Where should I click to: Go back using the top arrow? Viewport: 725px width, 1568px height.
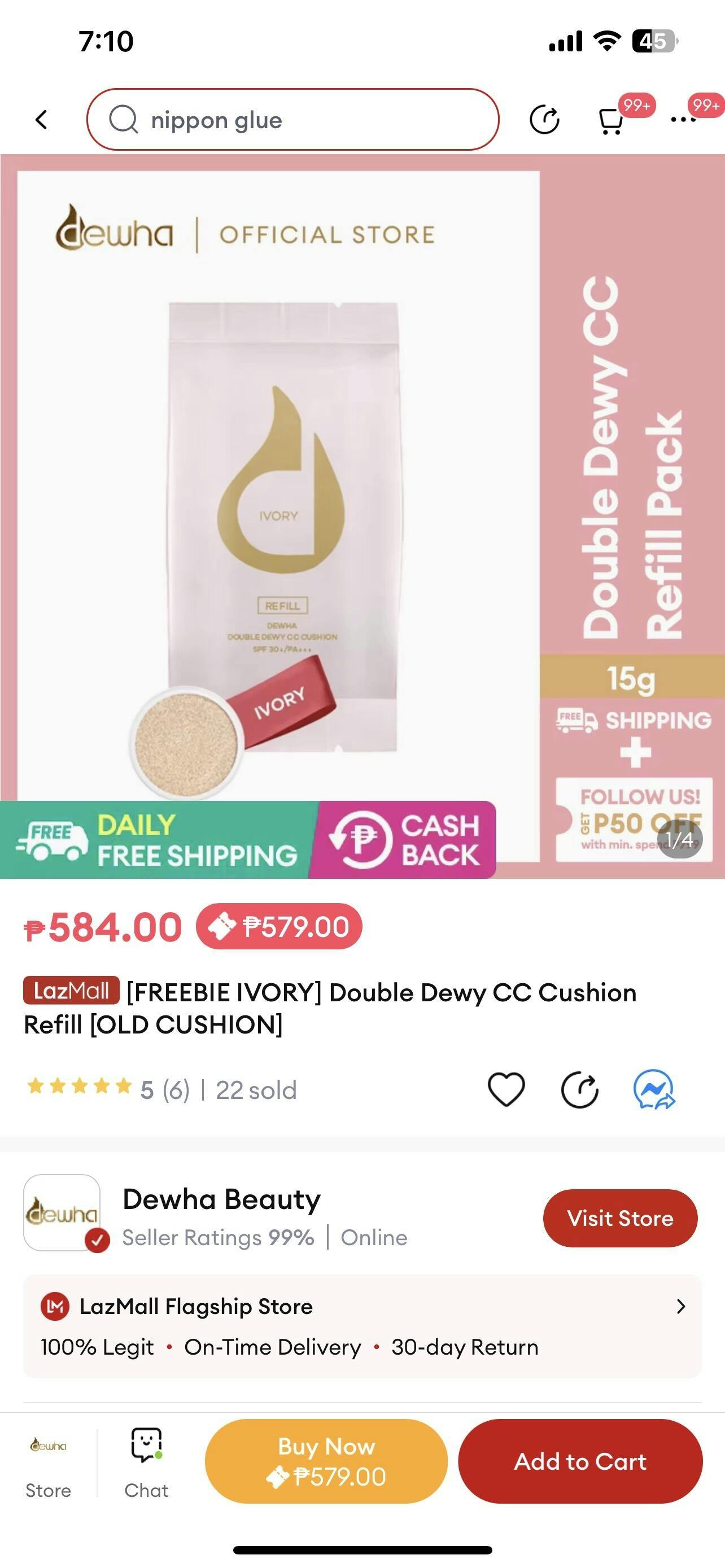41,119
